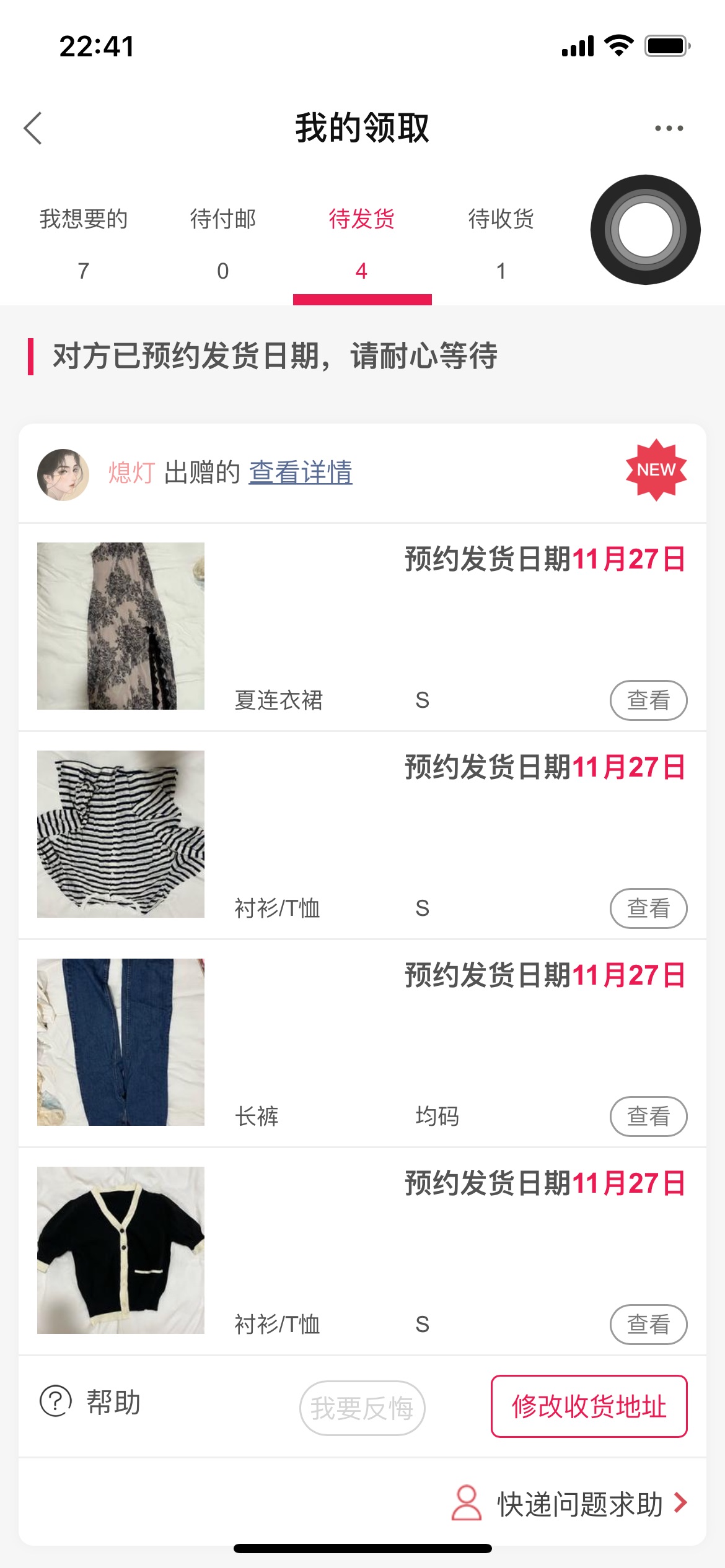Tap 查看 for the black cardigan 衬衫/T恤 item
Image resolution: width=725 pixels, height=1568 pixels.
click(x=648, y=1325)
